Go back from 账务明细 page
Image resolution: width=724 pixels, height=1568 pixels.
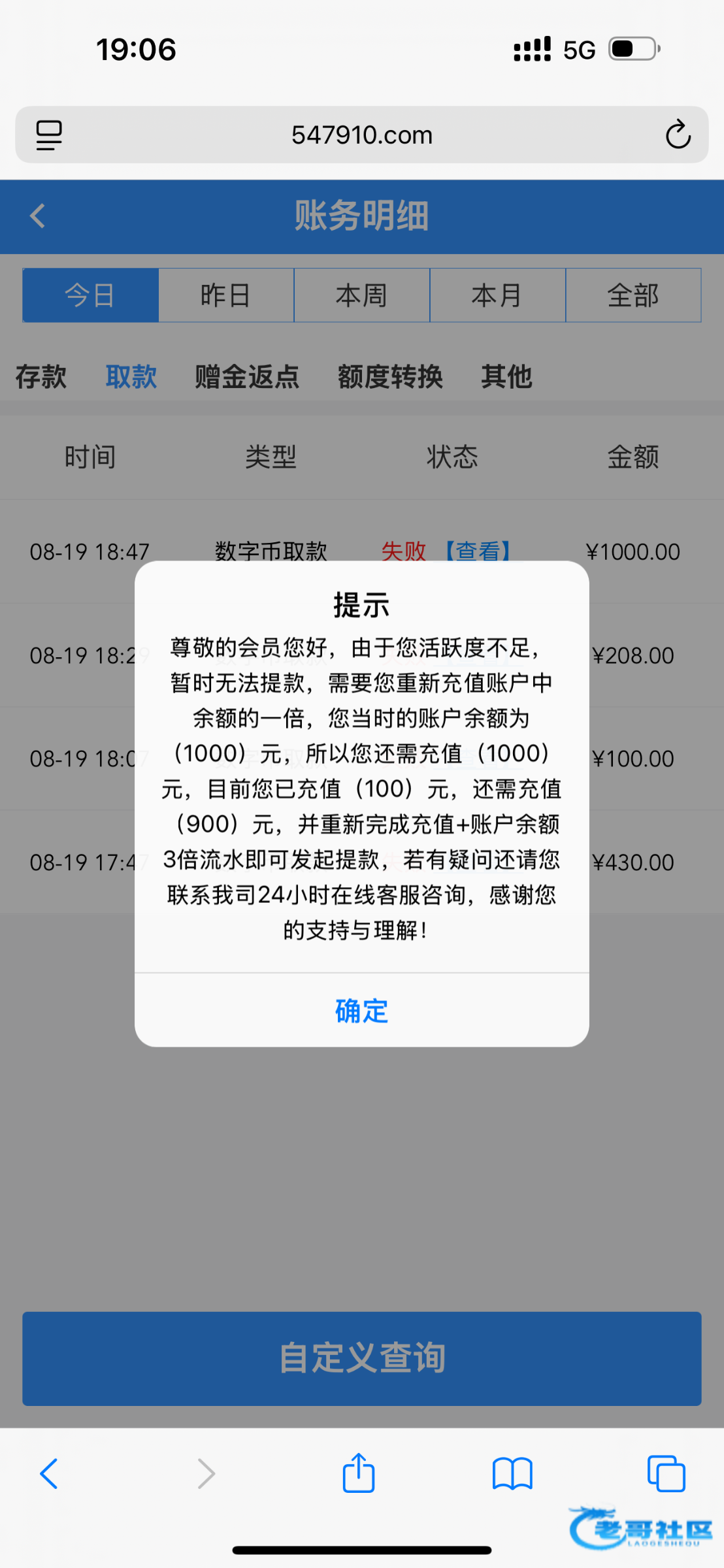[x=38, y=216]
